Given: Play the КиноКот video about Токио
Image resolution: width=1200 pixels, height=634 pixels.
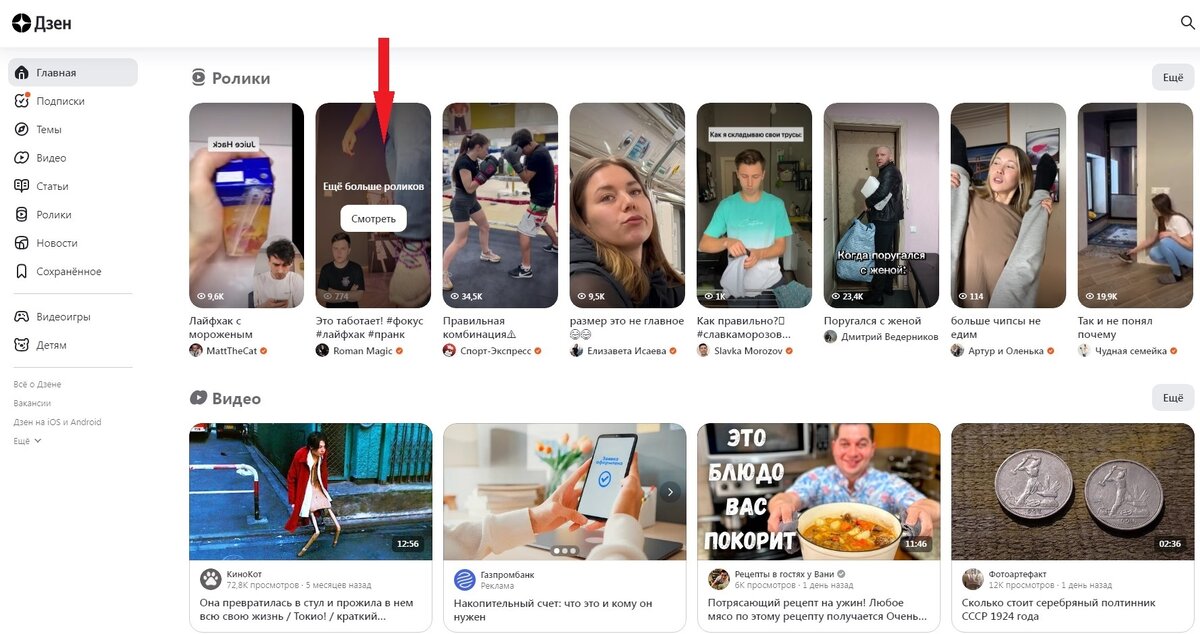Looking at the screenshot, I should pos(310,491).
